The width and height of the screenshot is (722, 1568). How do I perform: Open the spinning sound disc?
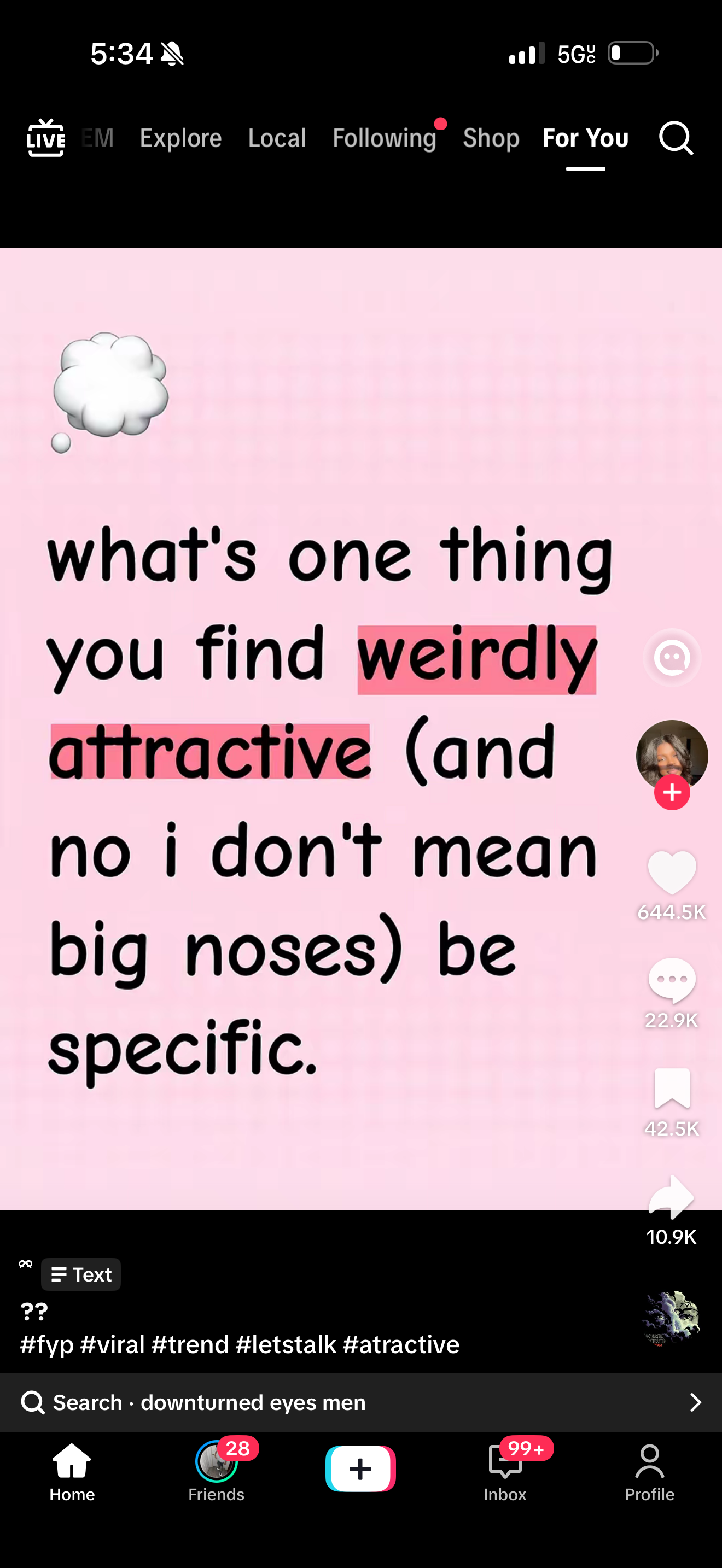click(x=671, y=1319)
